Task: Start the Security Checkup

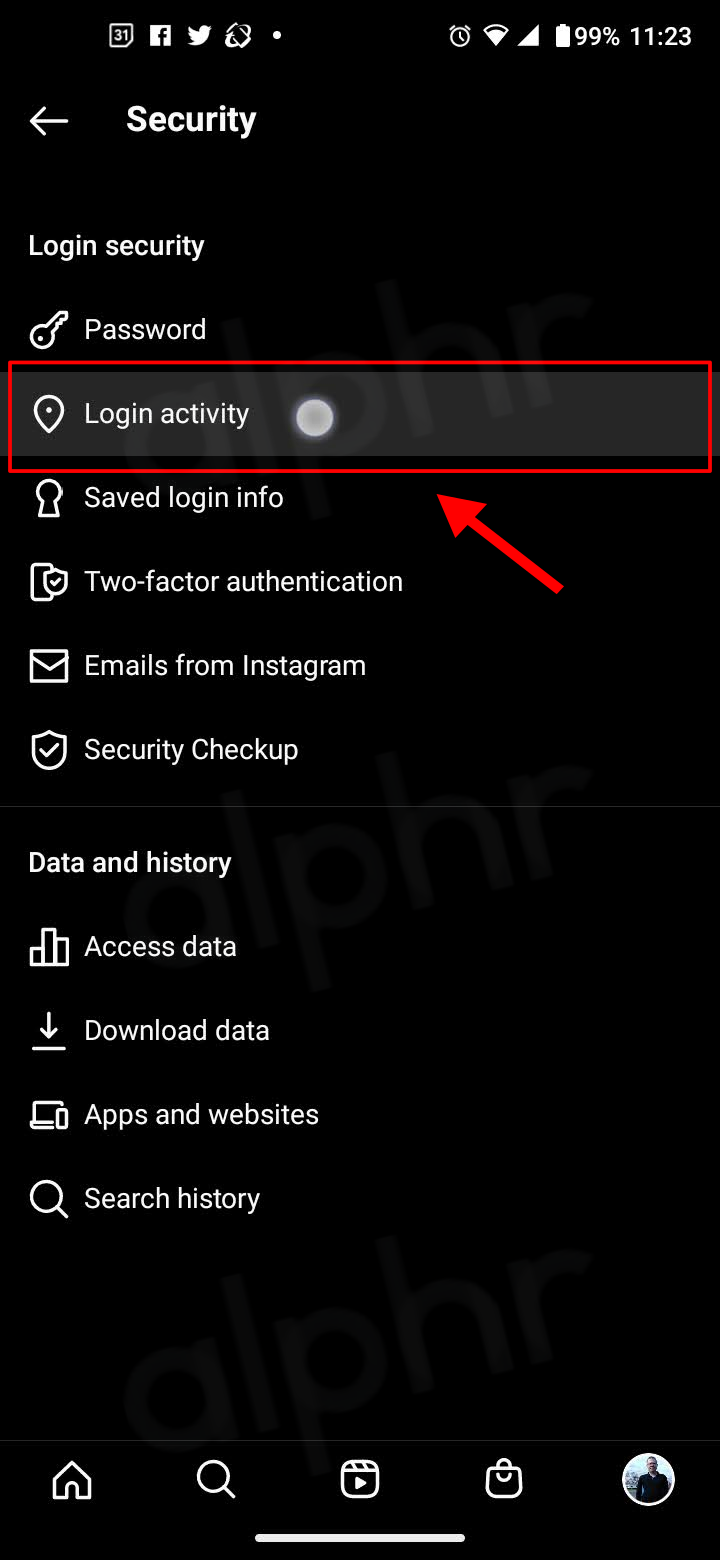Action: pyautogui.click(x=360, y=749)
